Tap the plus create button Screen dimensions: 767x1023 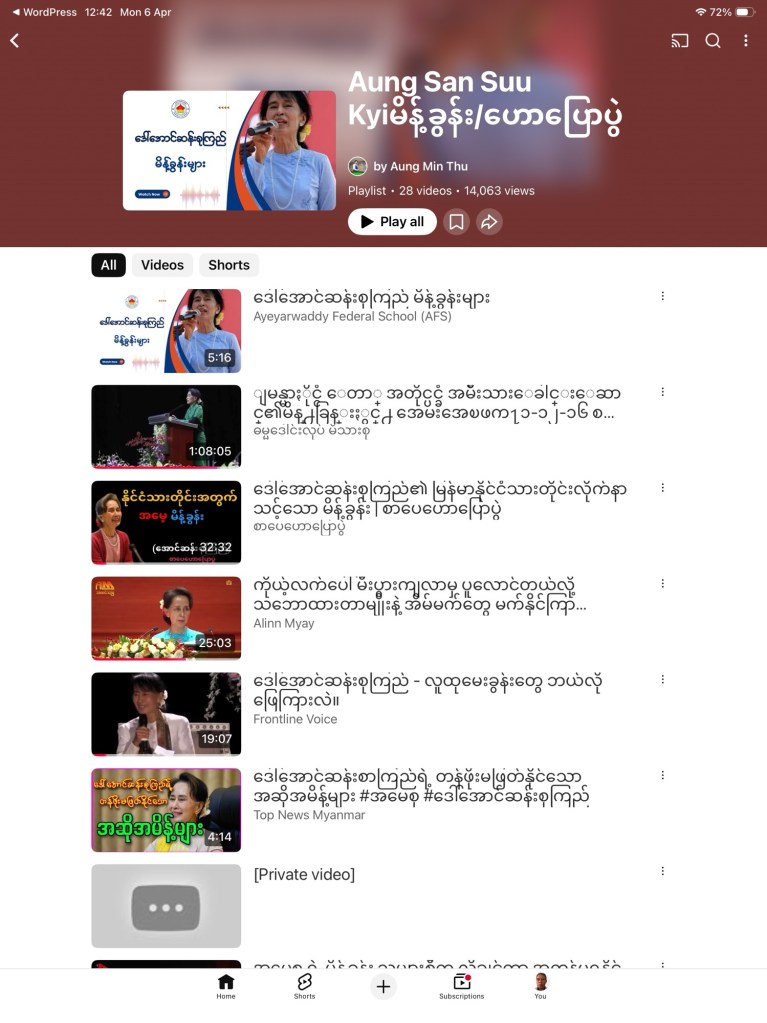point(383,987)
